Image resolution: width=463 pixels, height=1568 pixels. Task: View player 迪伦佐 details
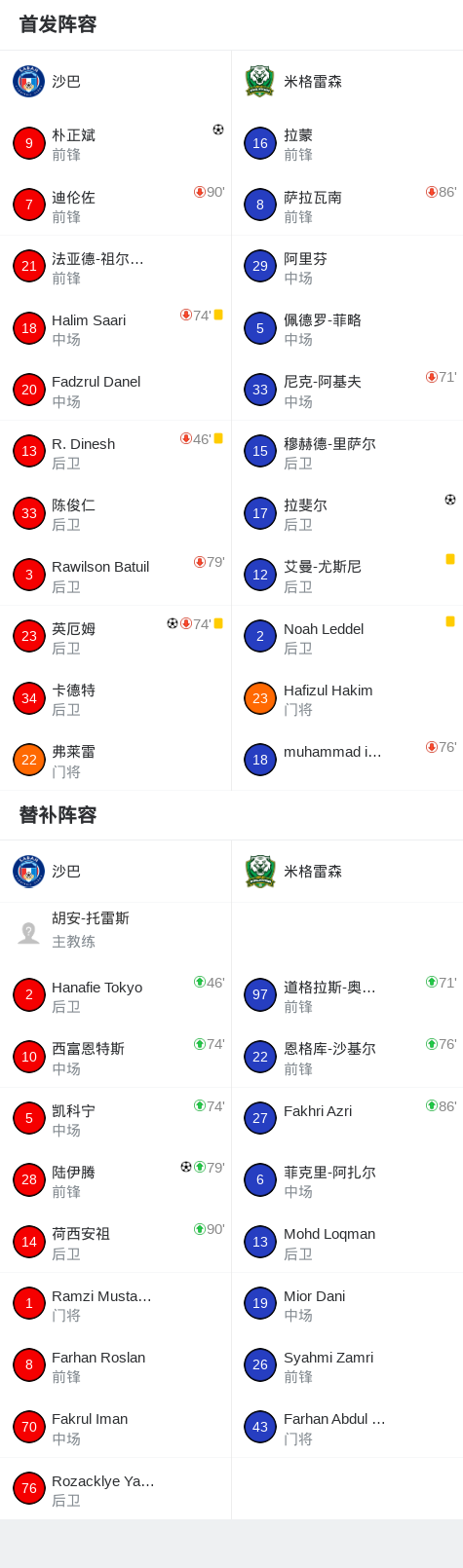[x=115, y=205]
